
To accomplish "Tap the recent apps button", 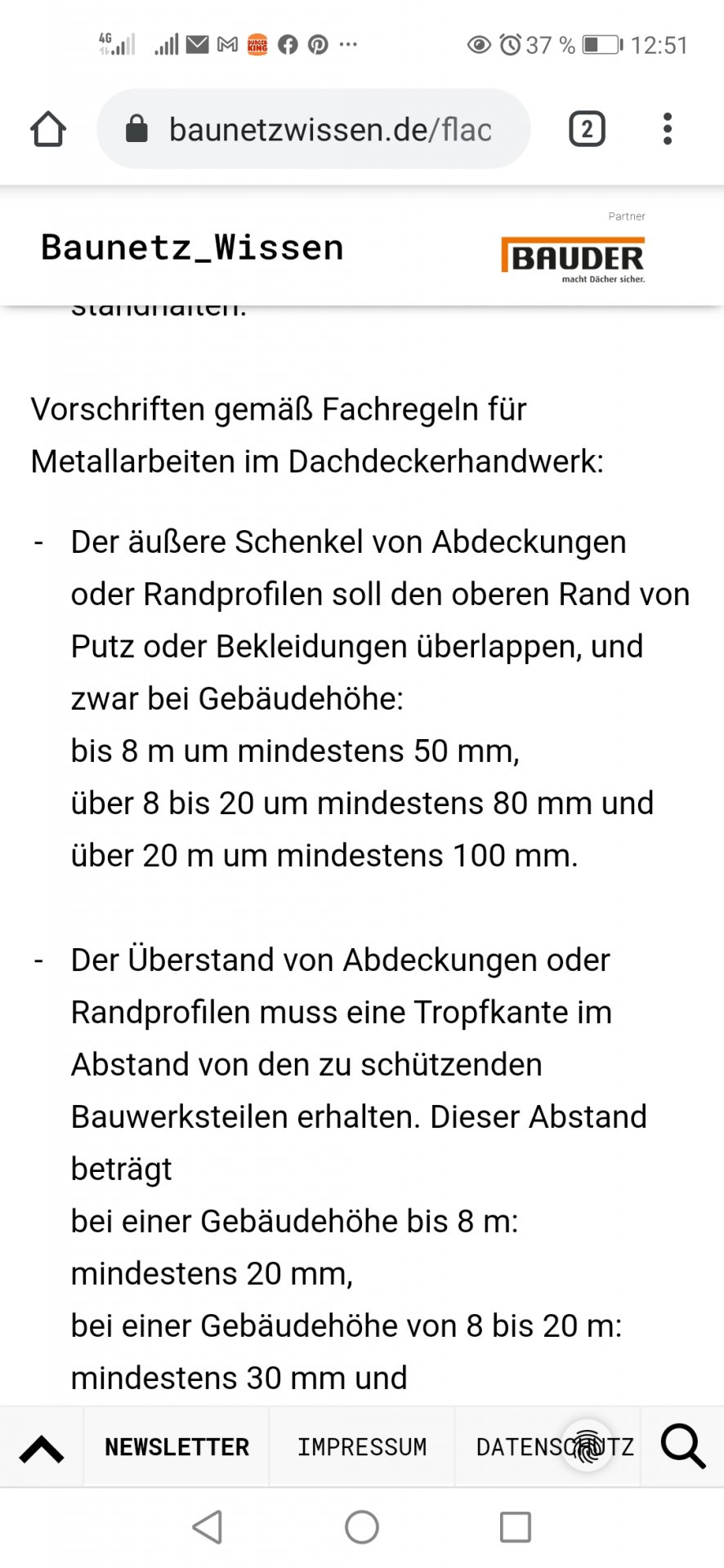I will point(516,1526).
